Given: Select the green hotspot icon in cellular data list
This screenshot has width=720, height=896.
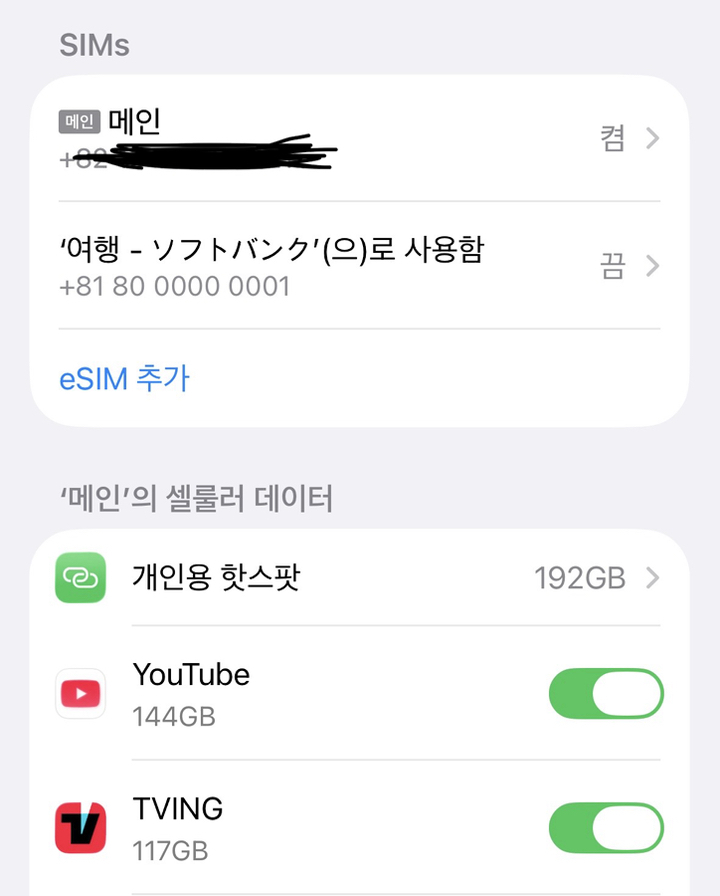Looking at the screenshot, I should (80, 578).
